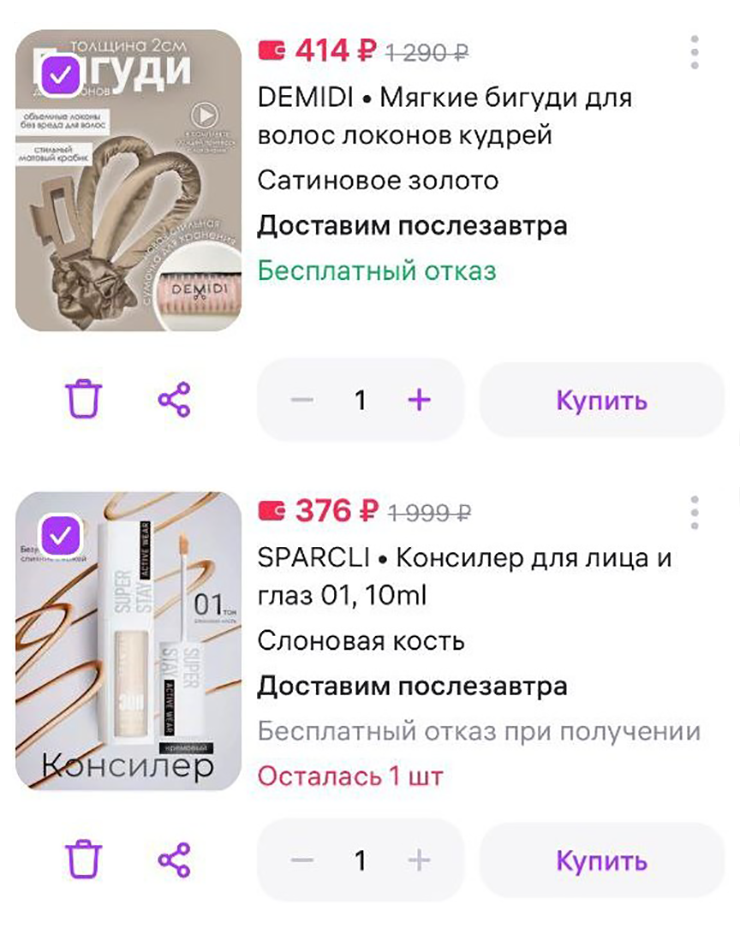Screen dimensions: 740x944
Task: Share the DEMIDI бигуди product
Action: [x=174, y=400]
